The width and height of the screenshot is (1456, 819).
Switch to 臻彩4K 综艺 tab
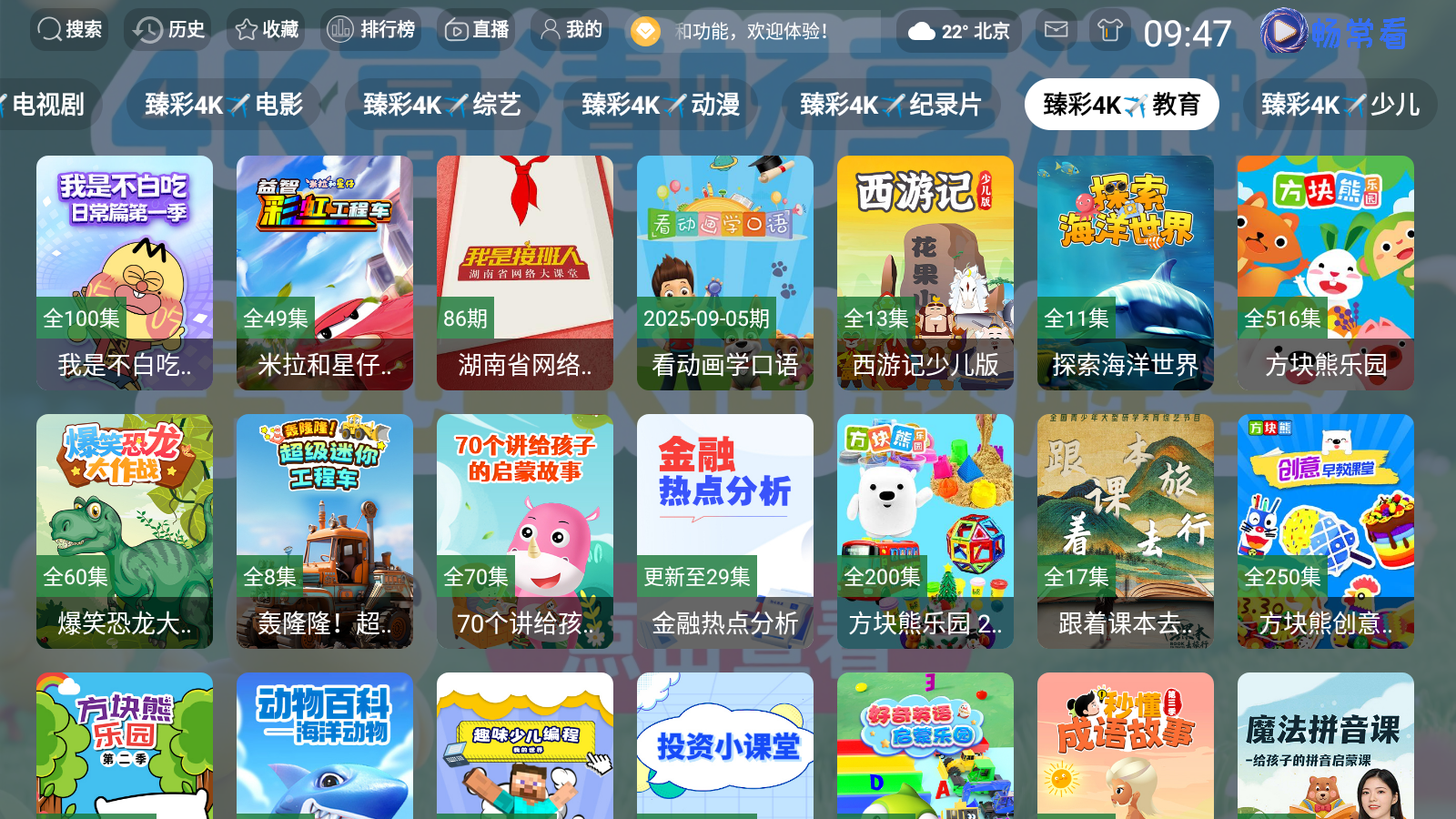tap(442, 105)
